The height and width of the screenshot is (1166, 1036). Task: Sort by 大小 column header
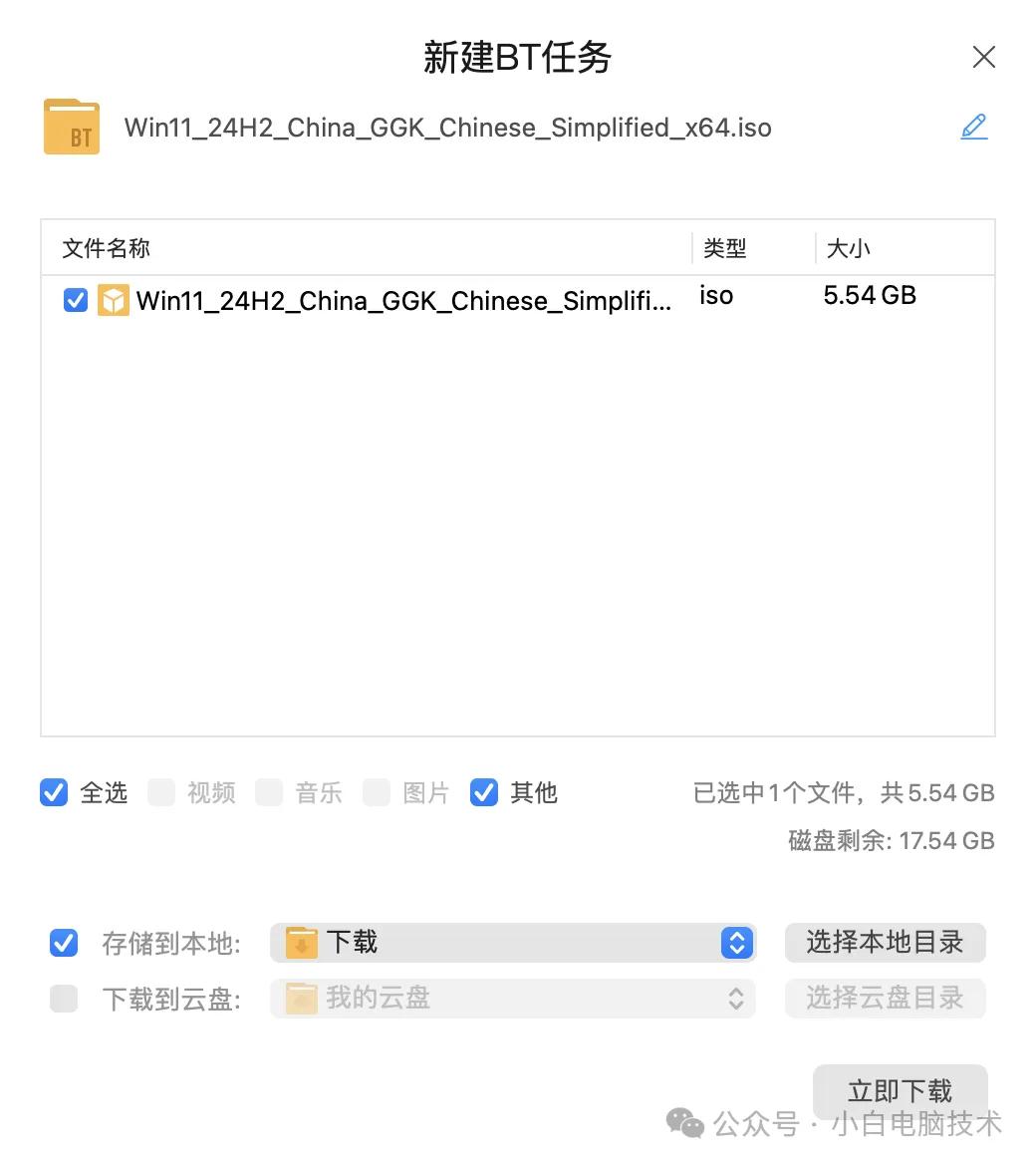click(849, 248)
